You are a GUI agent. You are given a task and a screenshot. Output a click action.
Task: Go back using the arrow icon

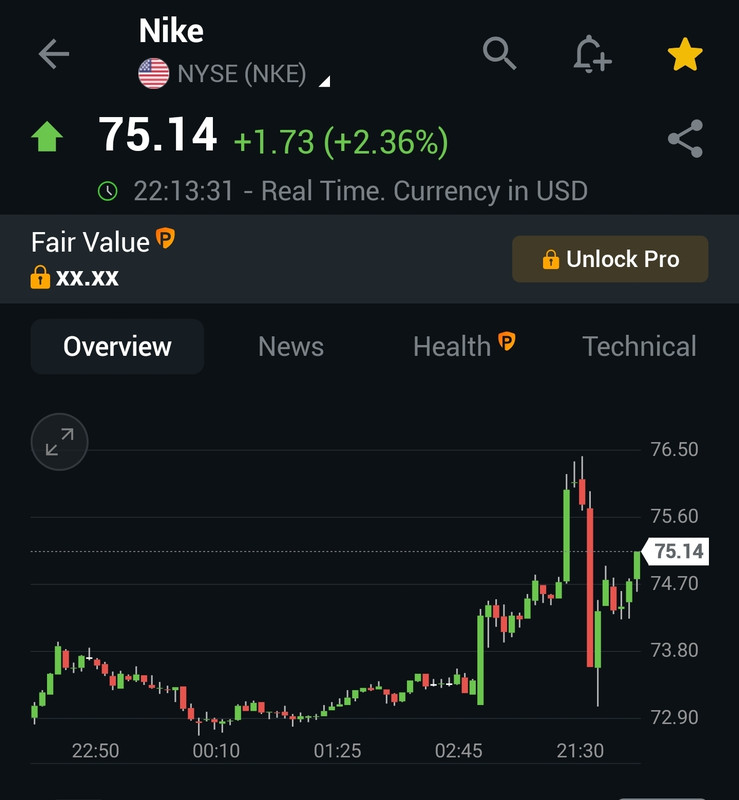click(x=54, y=54)
